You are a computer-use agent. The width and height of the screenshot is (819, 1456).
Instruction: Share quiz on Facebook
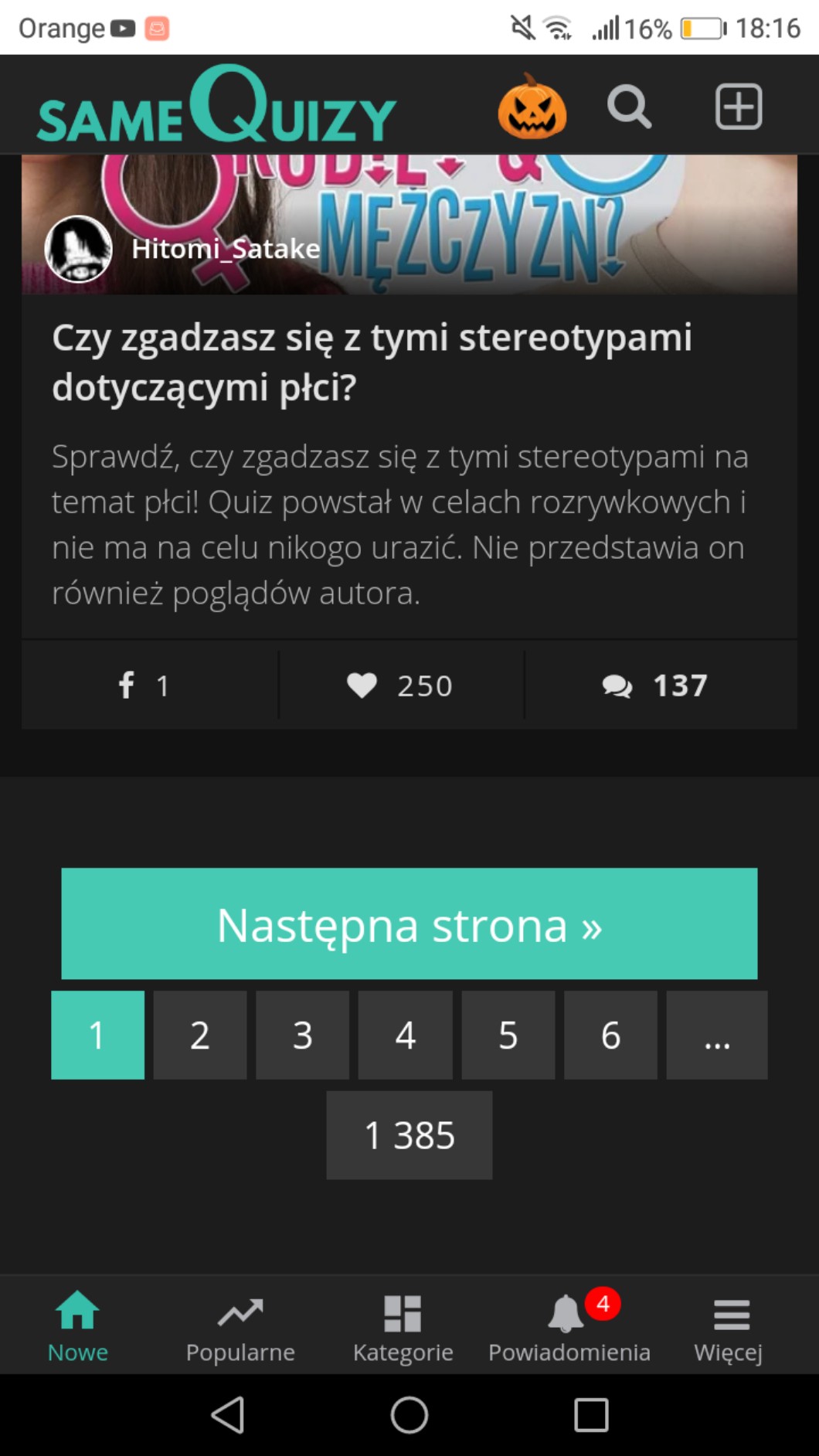[144, 685]
